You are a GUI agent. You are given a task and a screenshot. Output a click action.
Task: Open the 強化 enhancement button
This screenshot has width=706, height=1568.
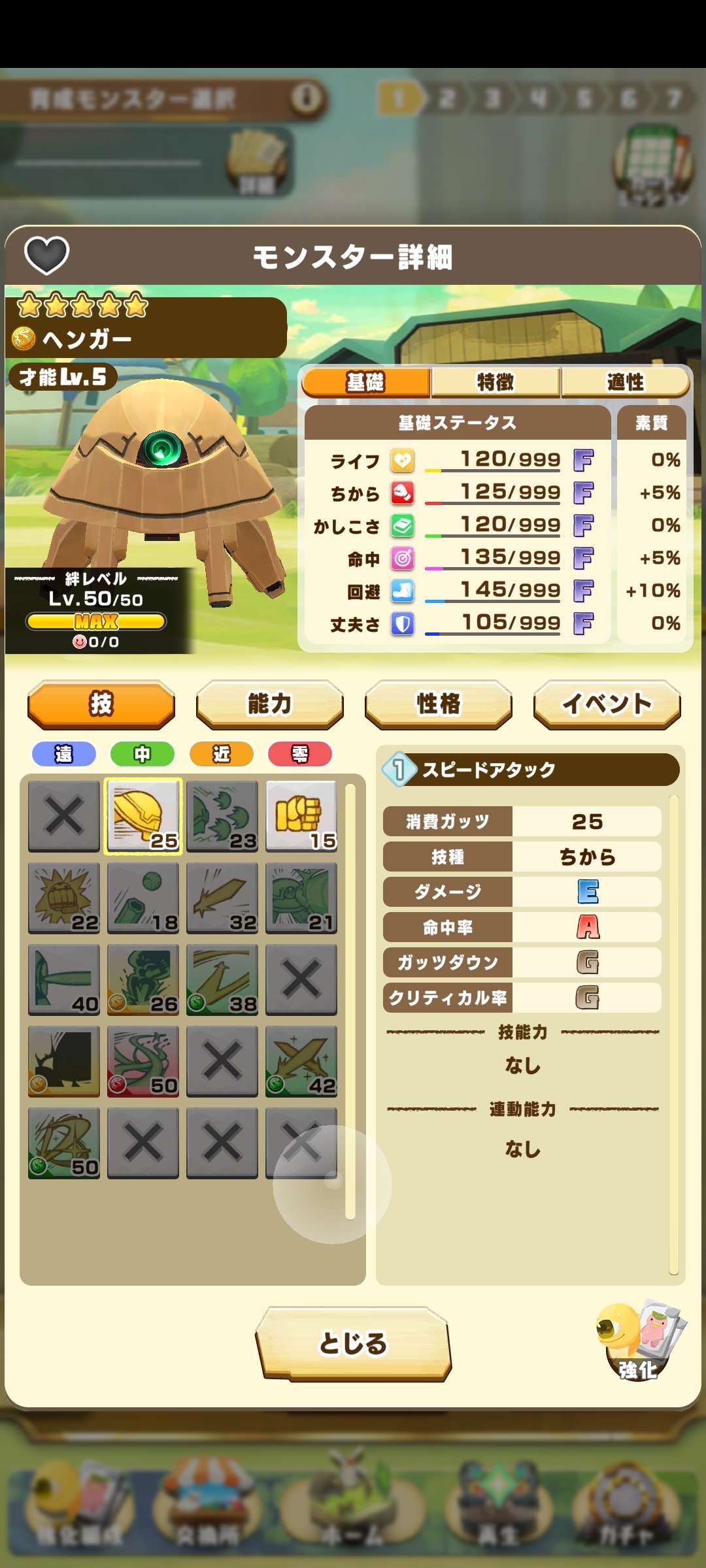[639, 1341]
